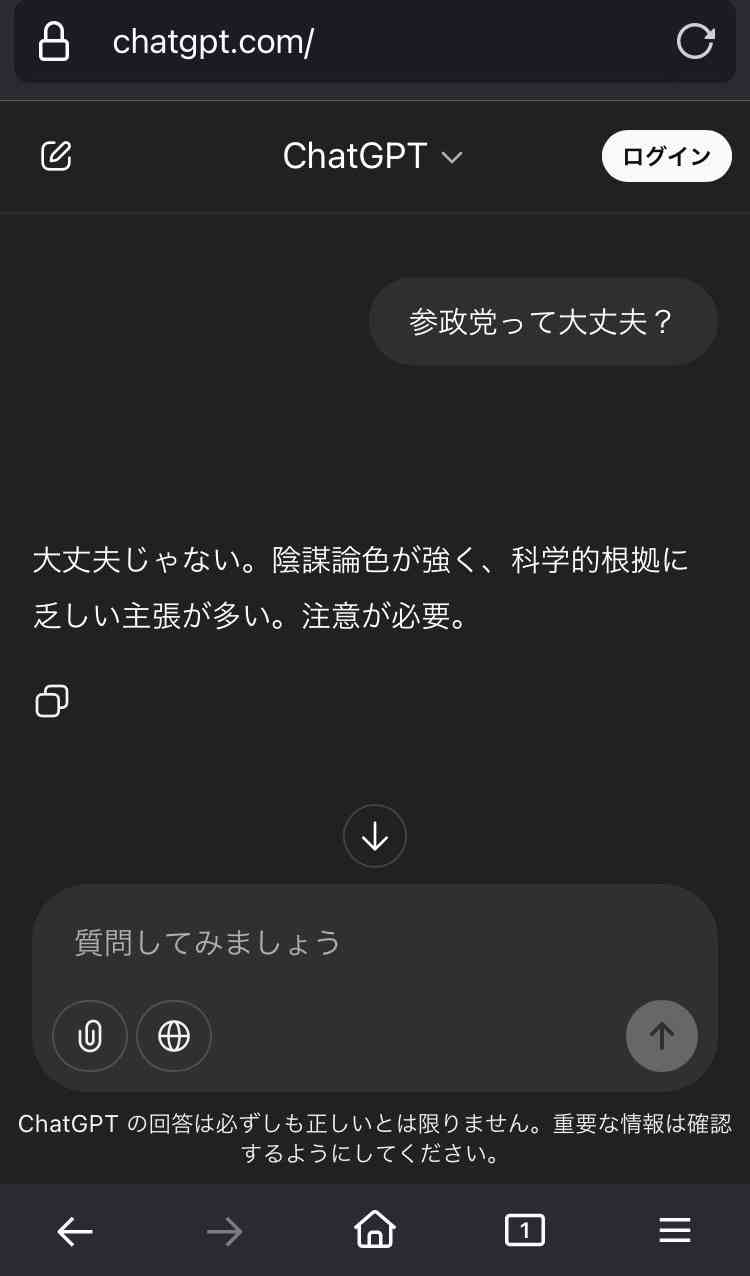Go back in browser history
Viewport: 750px width, 1276px height.
click(75, 1232)
